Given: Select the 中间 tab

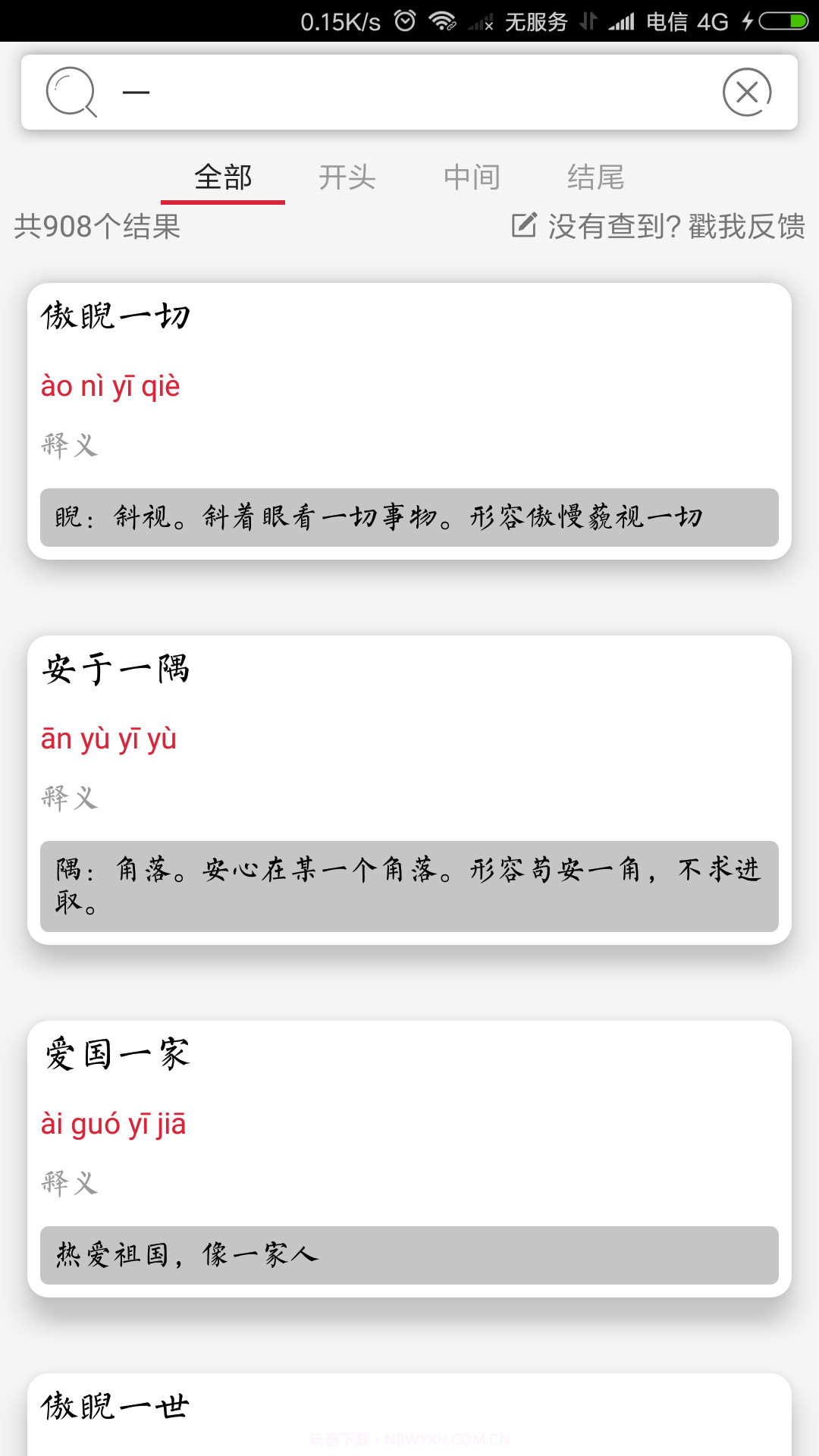Looking at the screenshot, I should (472, 177).
